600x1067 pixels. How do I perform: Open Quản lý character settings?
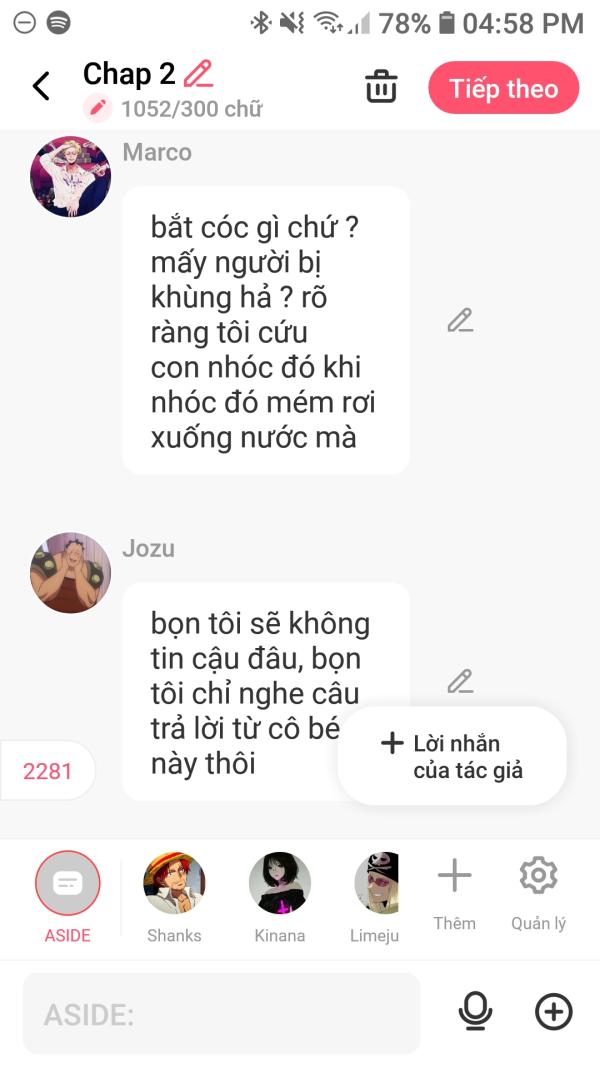pyautogui.click(x=538, y=893)
